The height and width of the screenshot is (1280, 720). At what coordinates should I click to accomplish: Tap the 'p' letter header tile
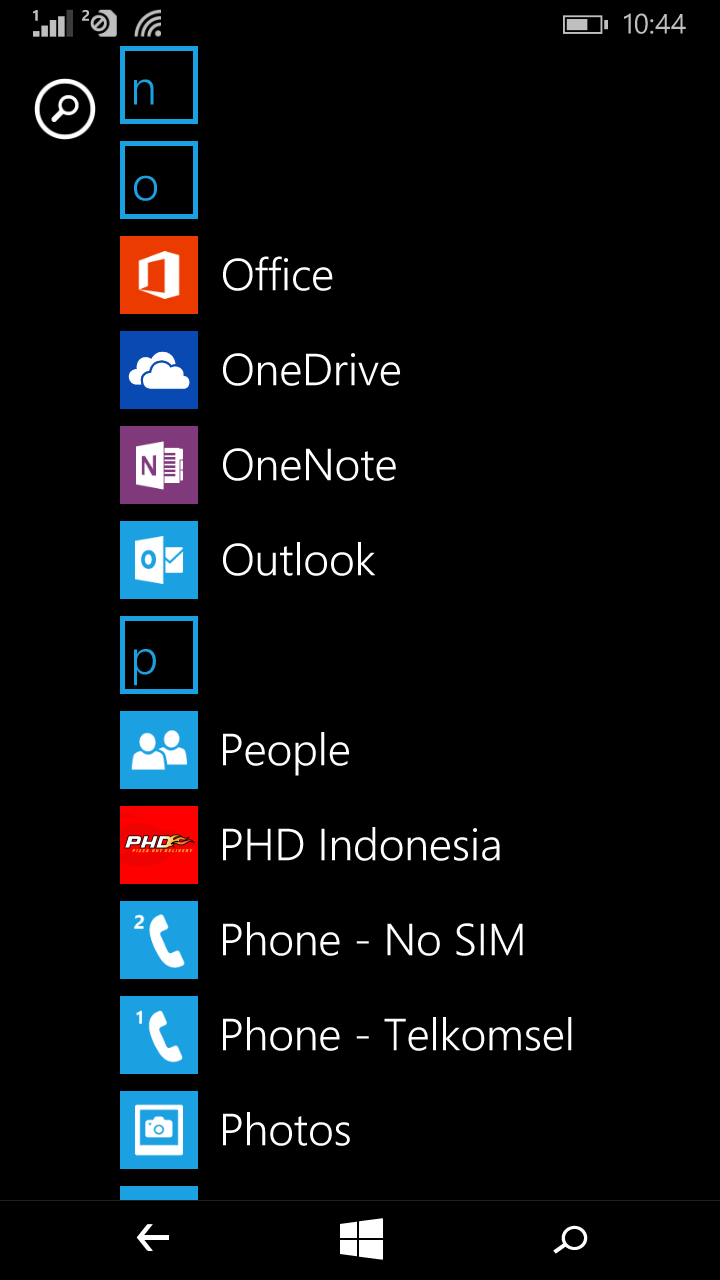pos(159,655)
